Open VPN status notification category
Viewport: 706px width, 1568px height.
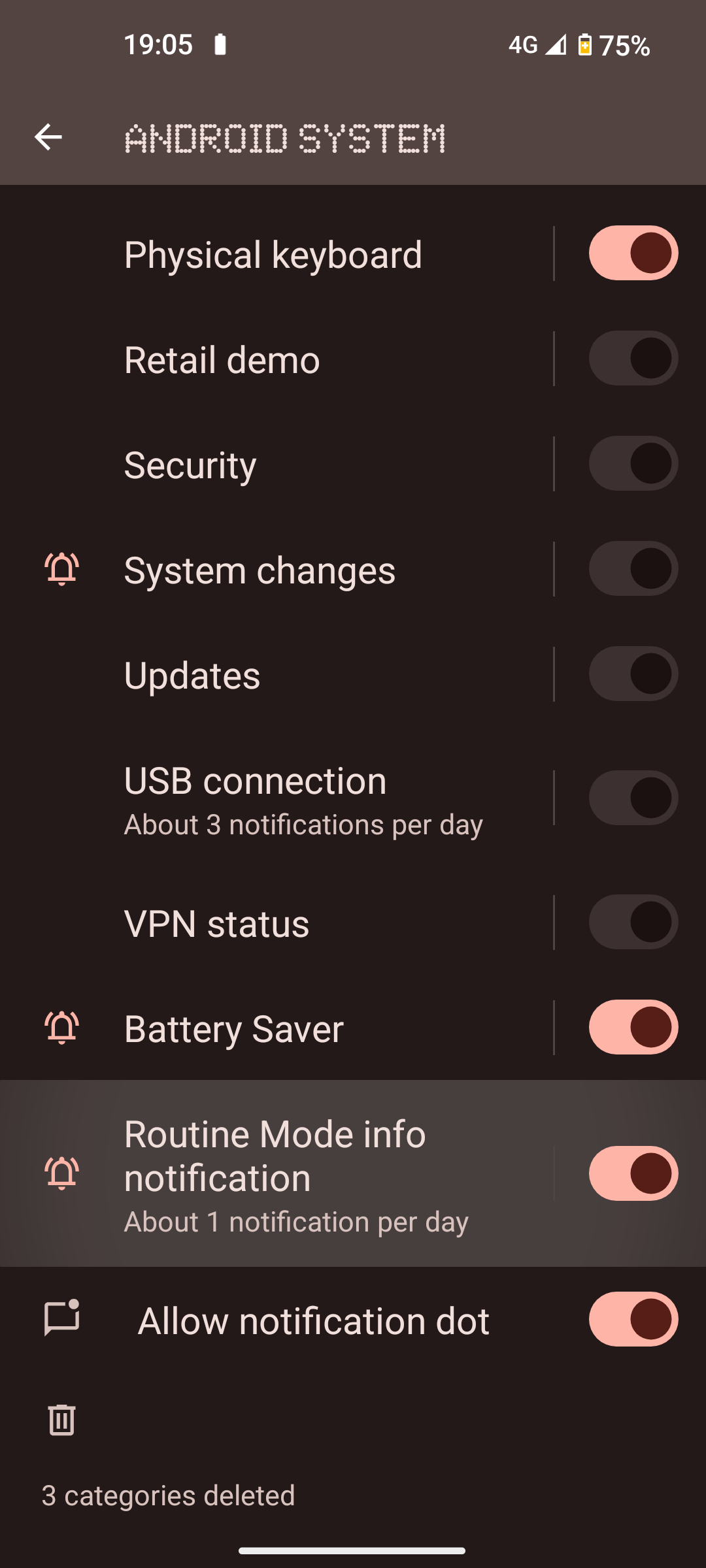tap(276, 922)
